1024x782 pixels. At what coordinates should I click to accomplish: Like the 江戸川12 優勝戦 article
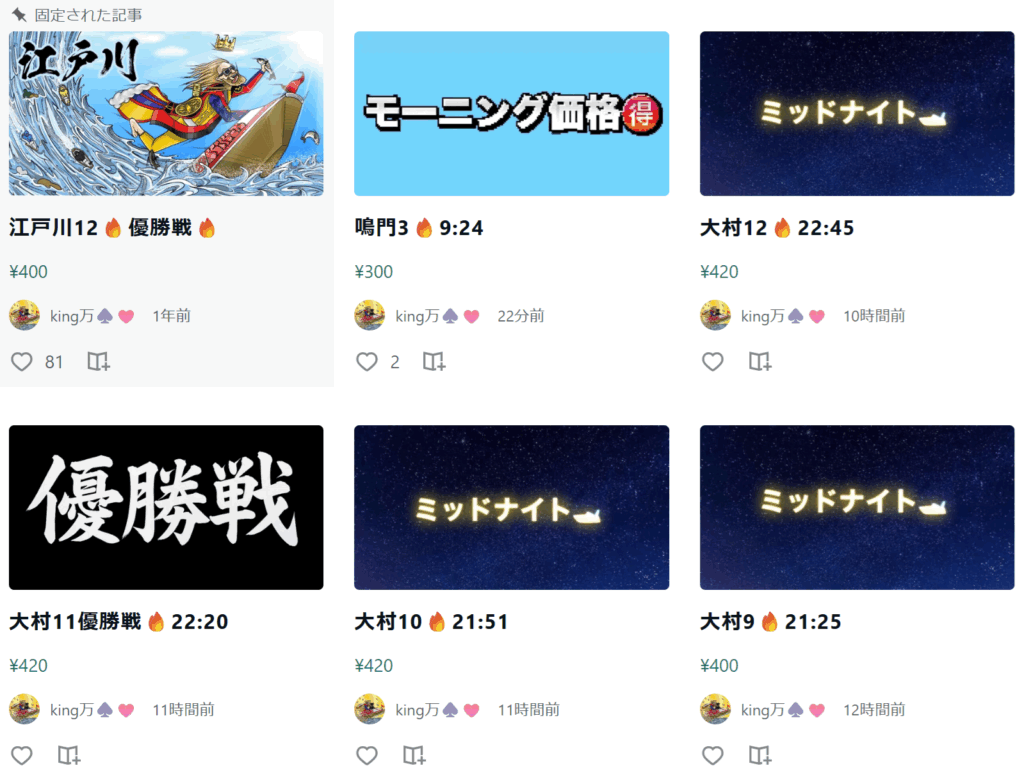[21, 361]
